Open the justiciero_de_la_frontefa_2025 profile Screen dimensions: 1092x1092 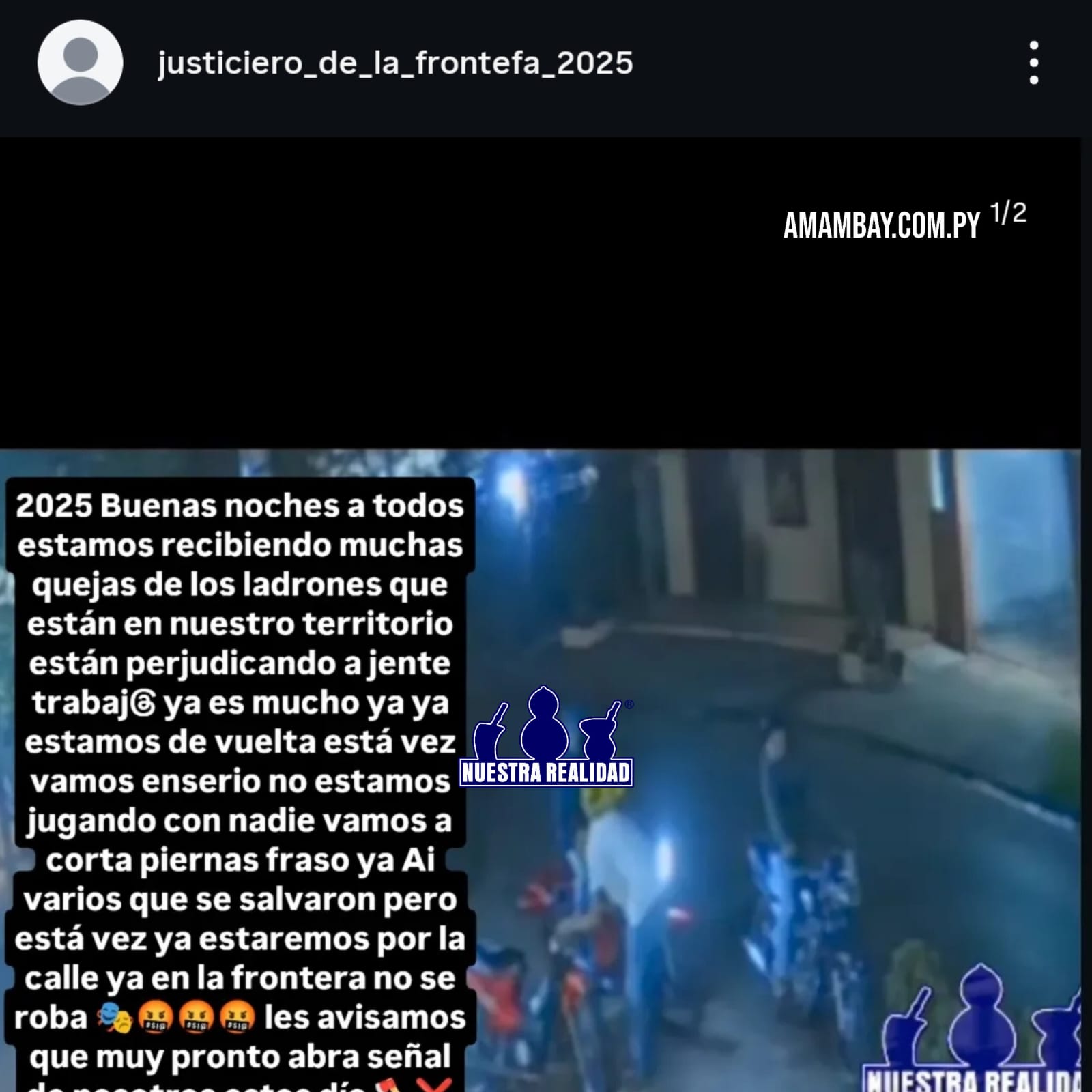point(395,63)
